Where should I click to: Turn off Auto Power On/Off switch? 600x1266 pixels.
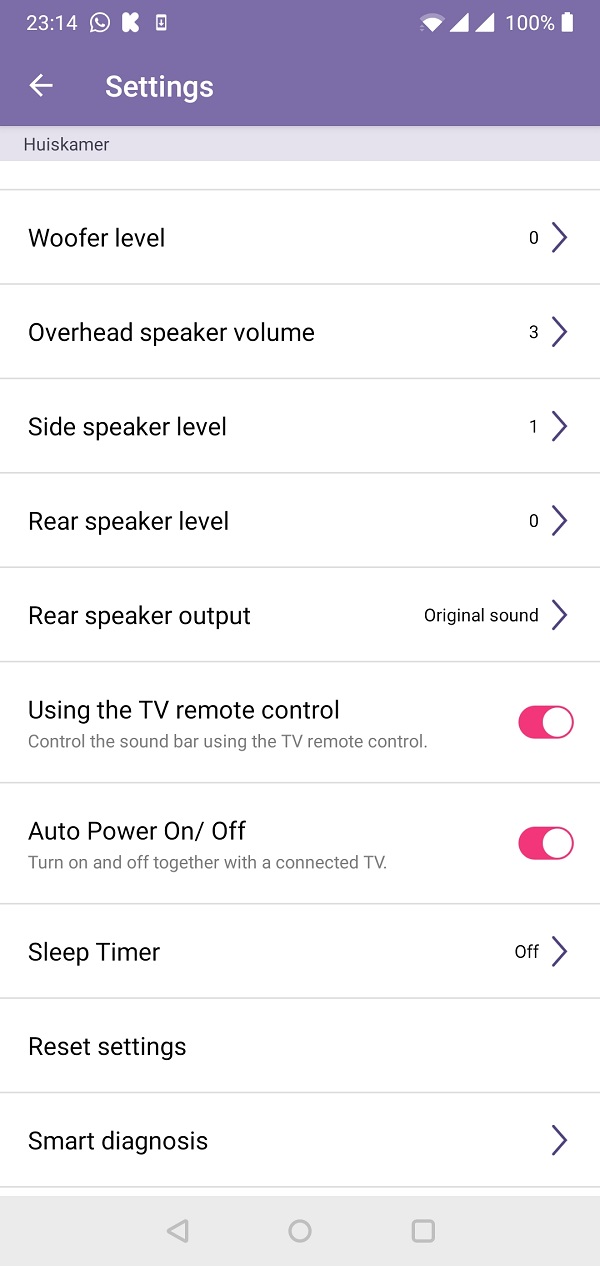(545, 843)
